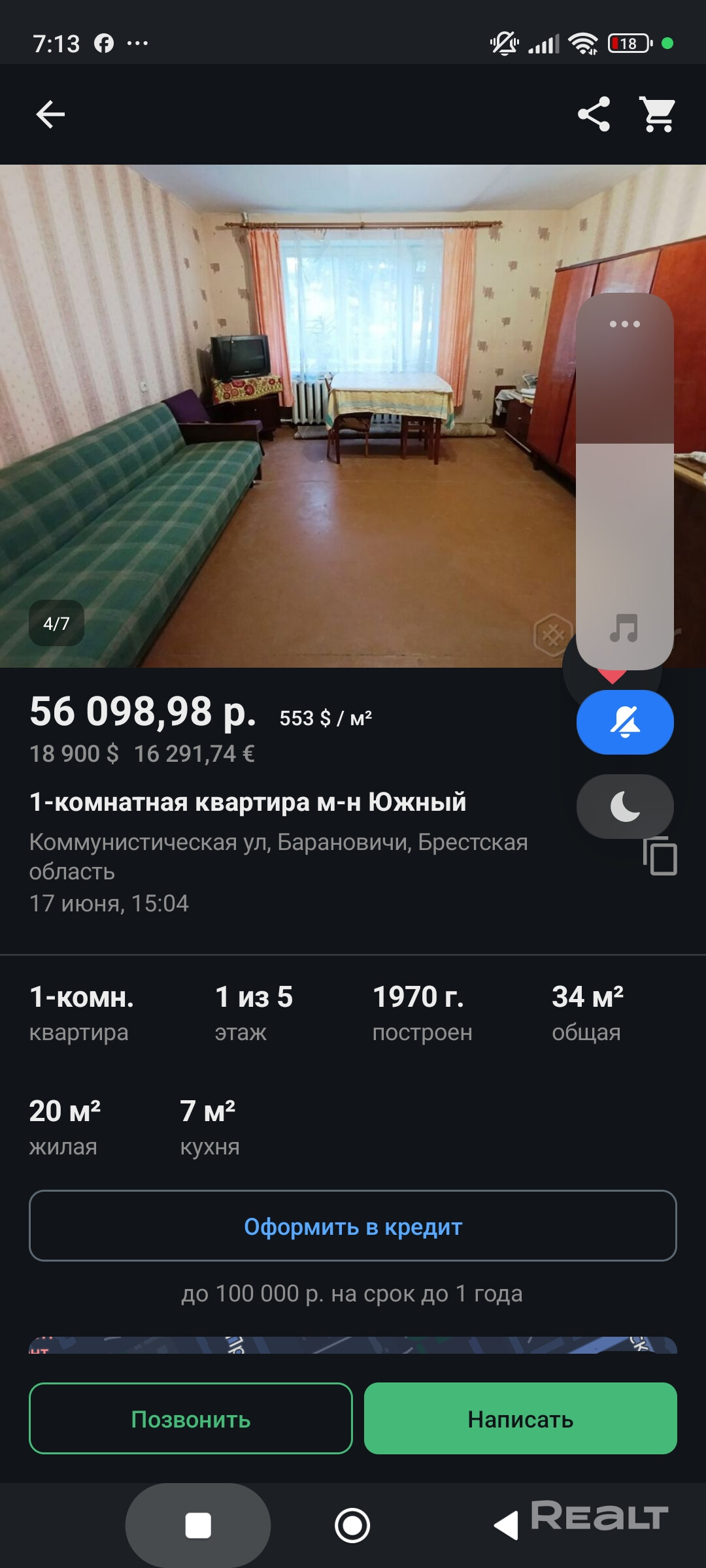Share this apartment listing
706x1568 pixels.
(x=594, y=115)
